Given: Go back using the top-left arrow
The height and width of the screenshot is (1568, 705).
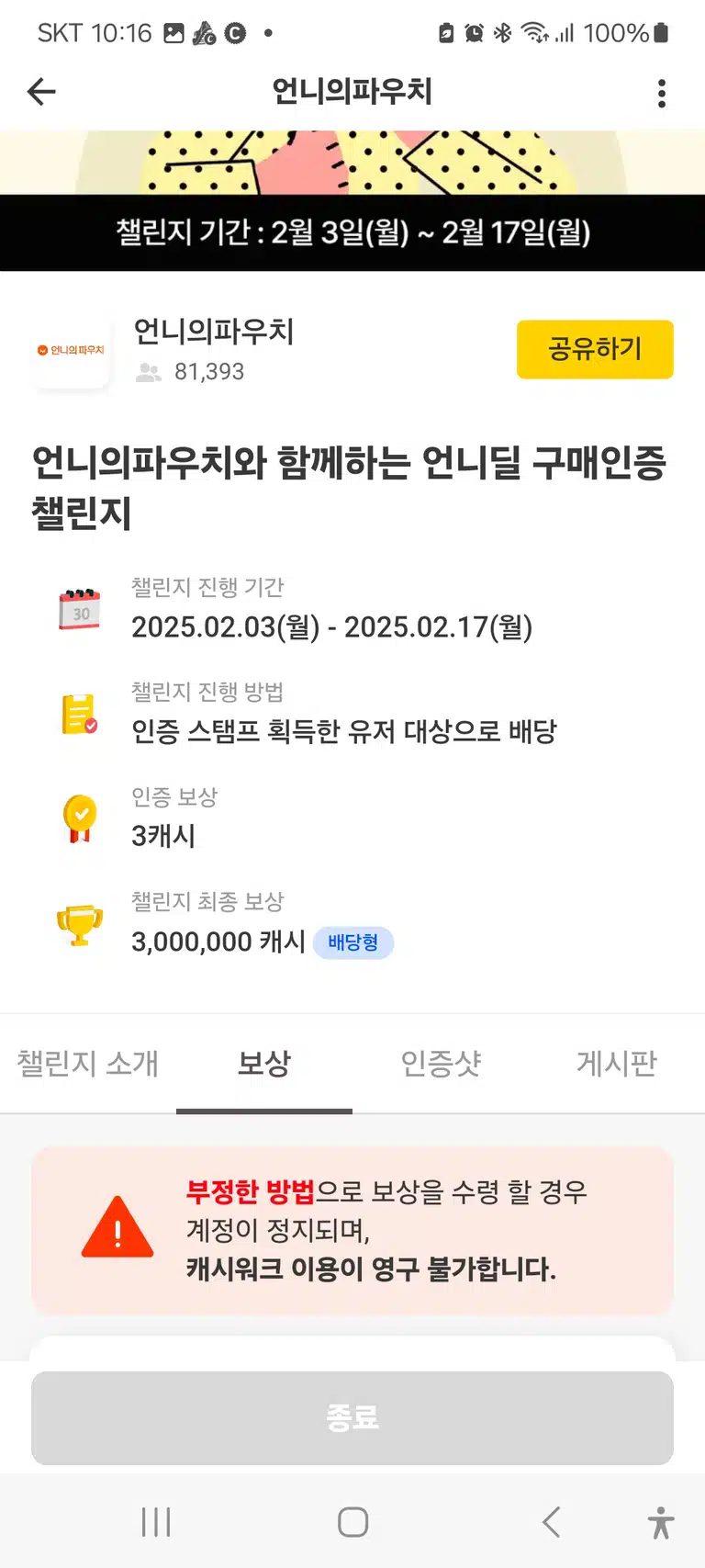Looking at the screenshot, I should 41,92.
